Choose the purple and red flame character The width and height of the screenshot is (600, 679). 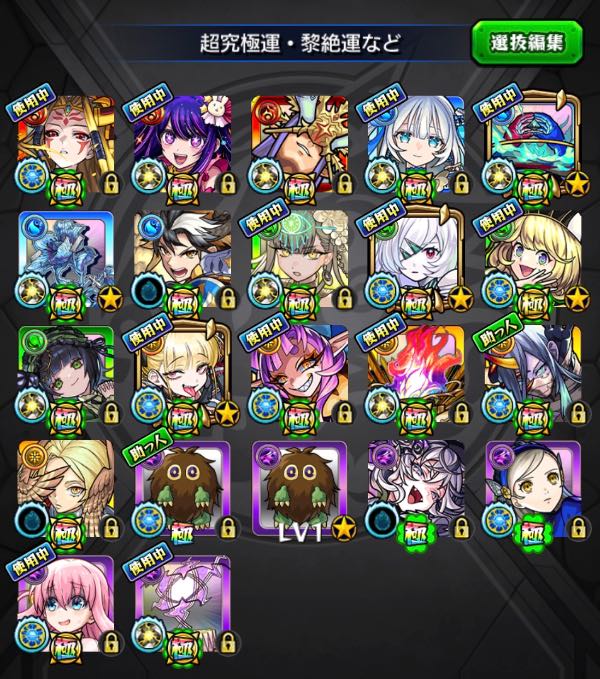point(415,375)
